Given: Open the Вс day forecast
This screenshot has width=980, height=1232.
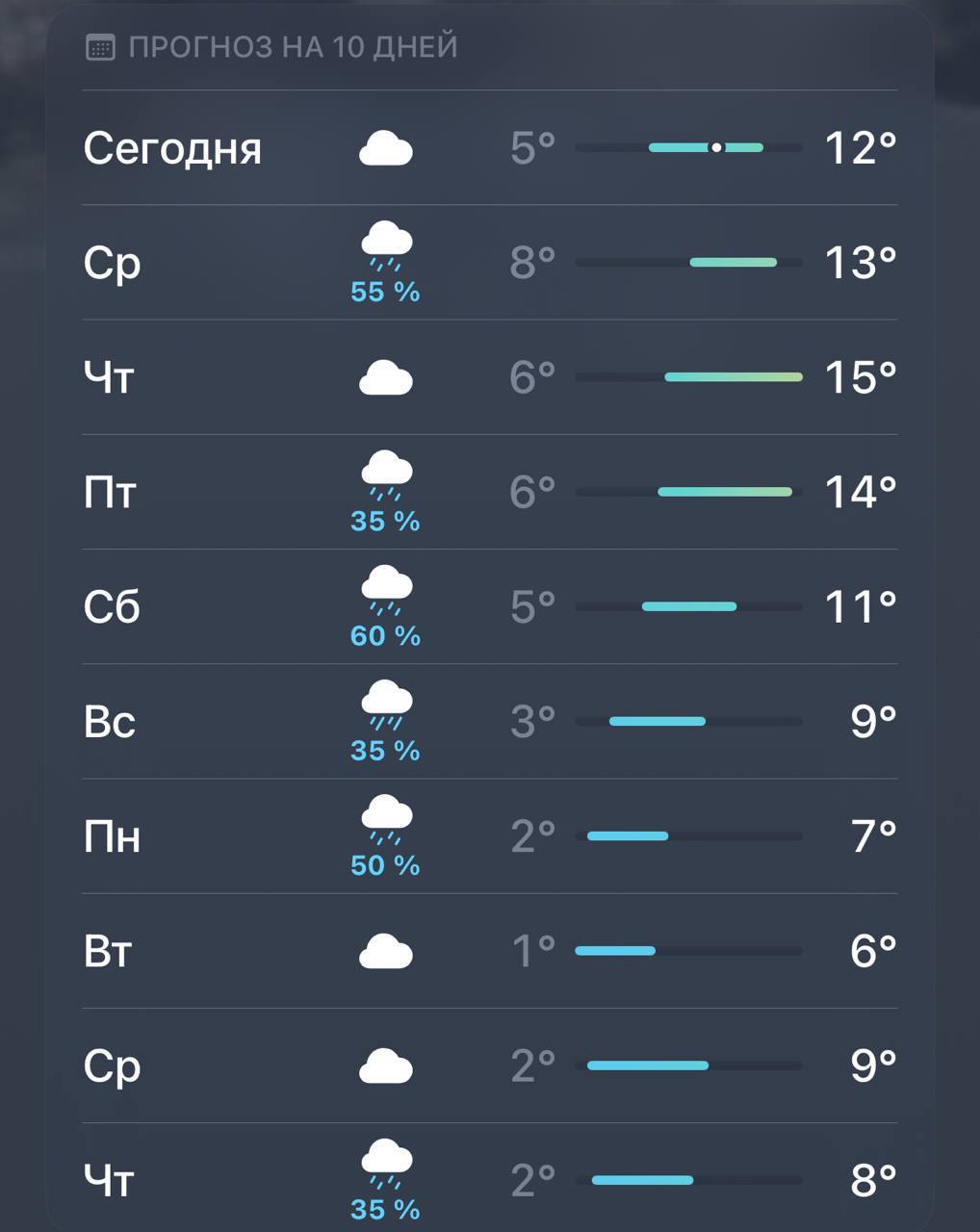Looking at the screenshot, I should click(489, 721).
